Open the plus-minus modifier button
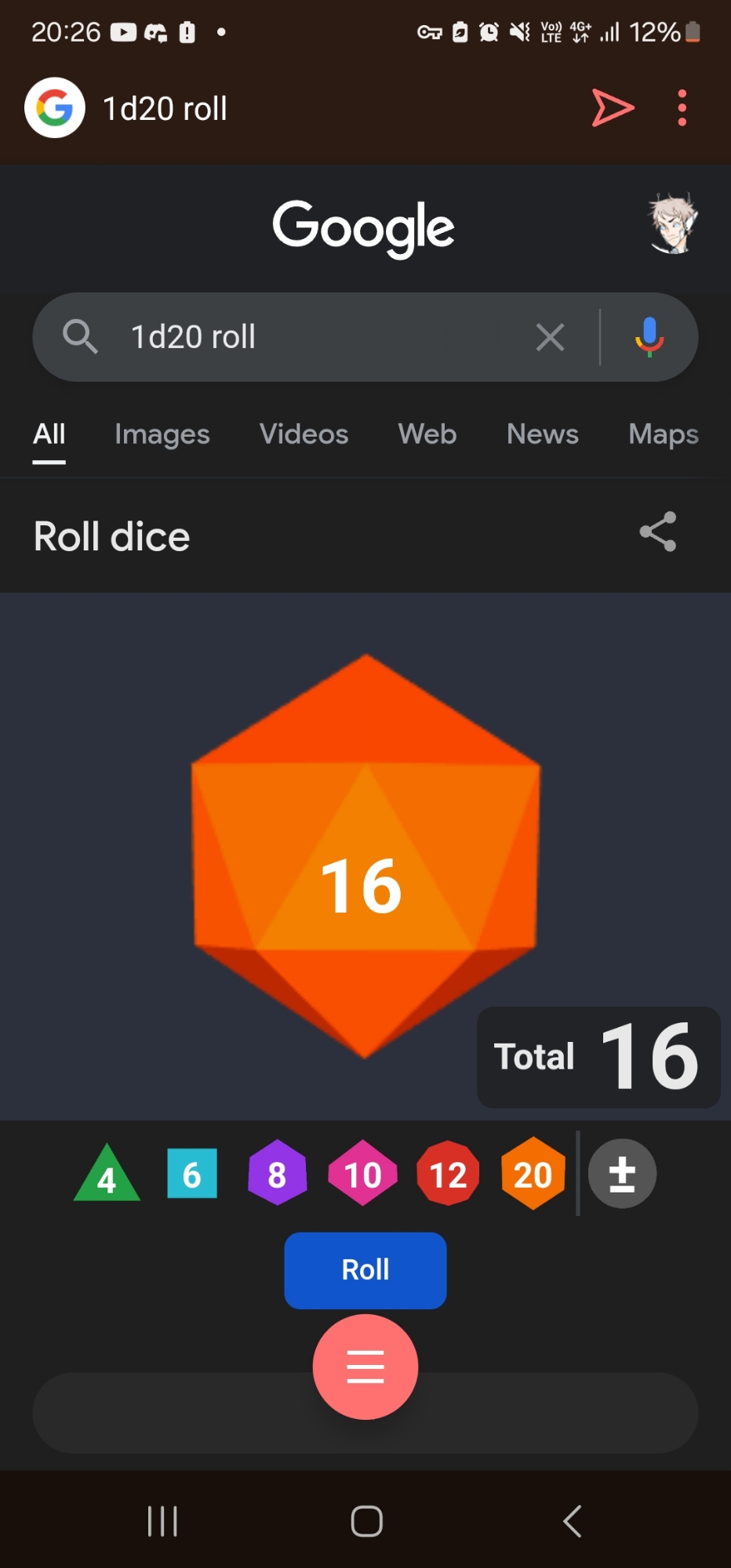The width and height of the screenshot is (731, 1568). pyautogui.click(x=622, y=1174)
